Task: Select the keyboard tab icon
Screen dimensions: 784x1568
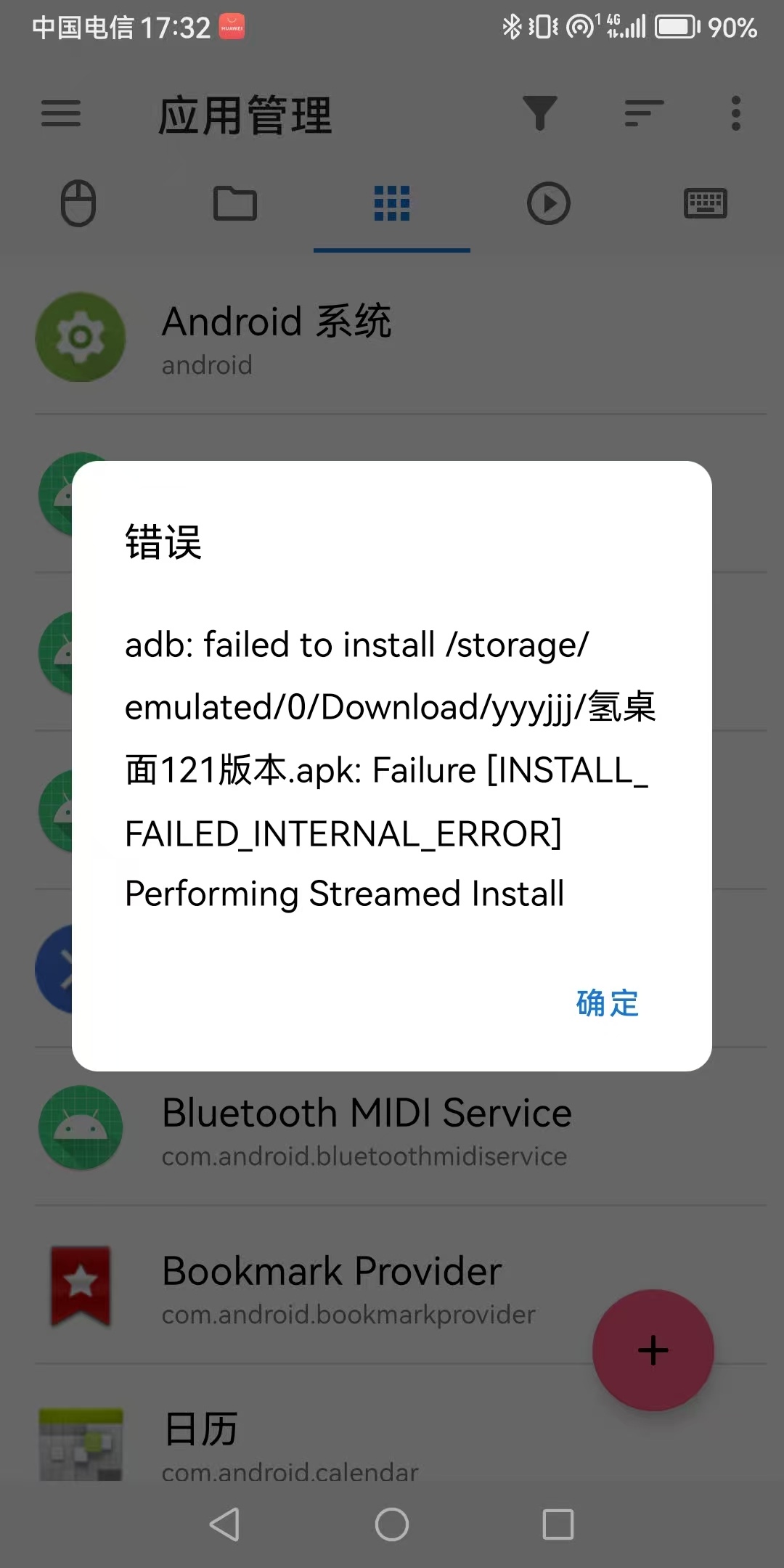Action: click(x=705, y=204)
